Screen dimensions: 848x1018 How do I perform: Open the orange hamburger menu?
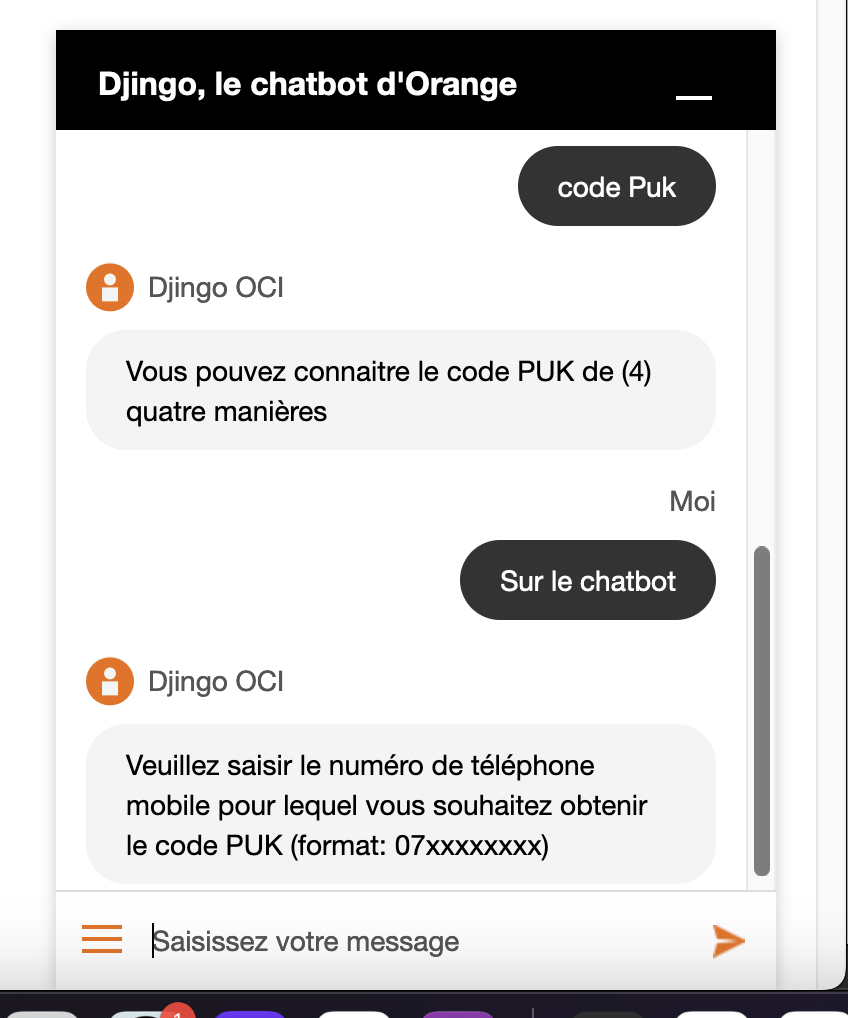102,939
